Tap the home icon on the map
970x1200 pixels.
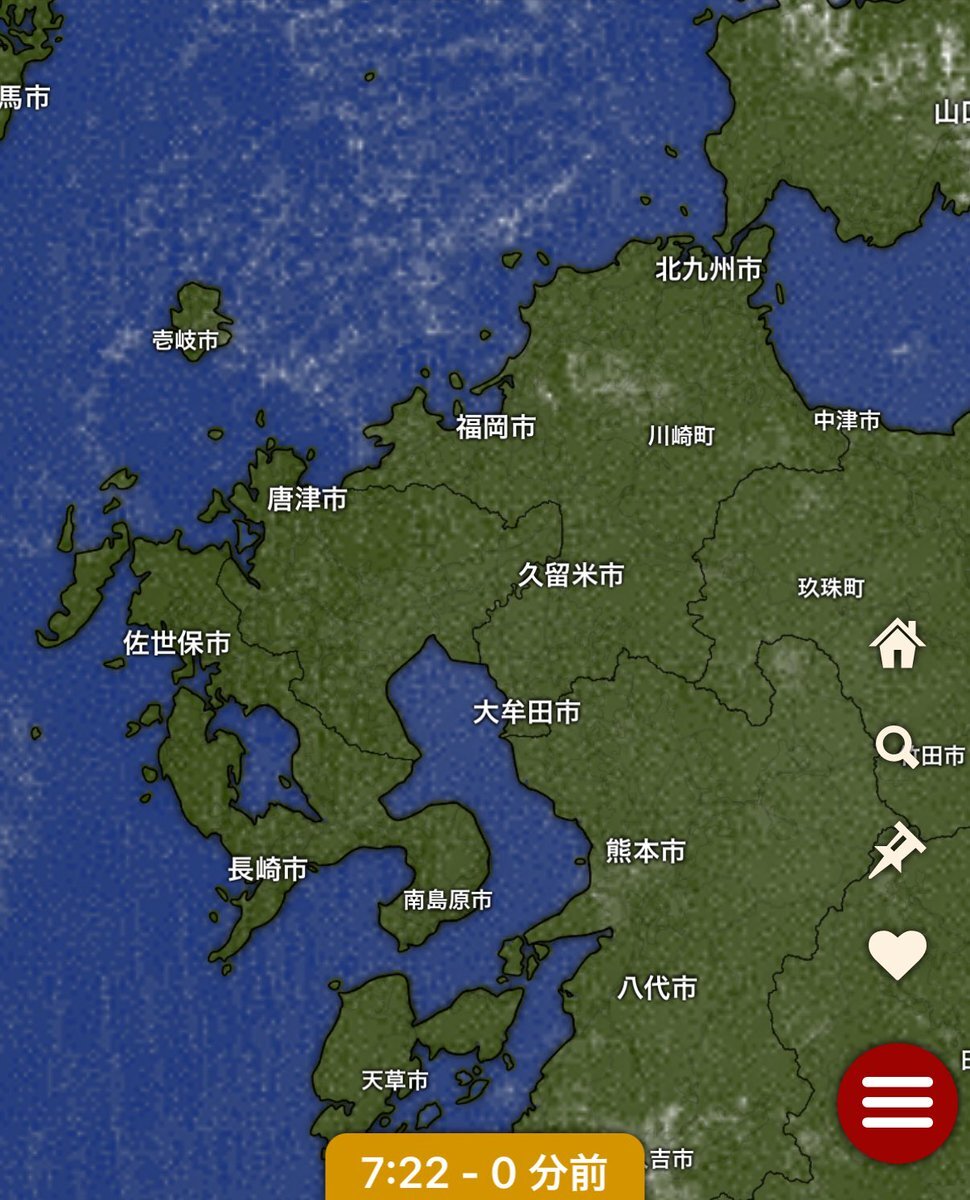[897, 643]
